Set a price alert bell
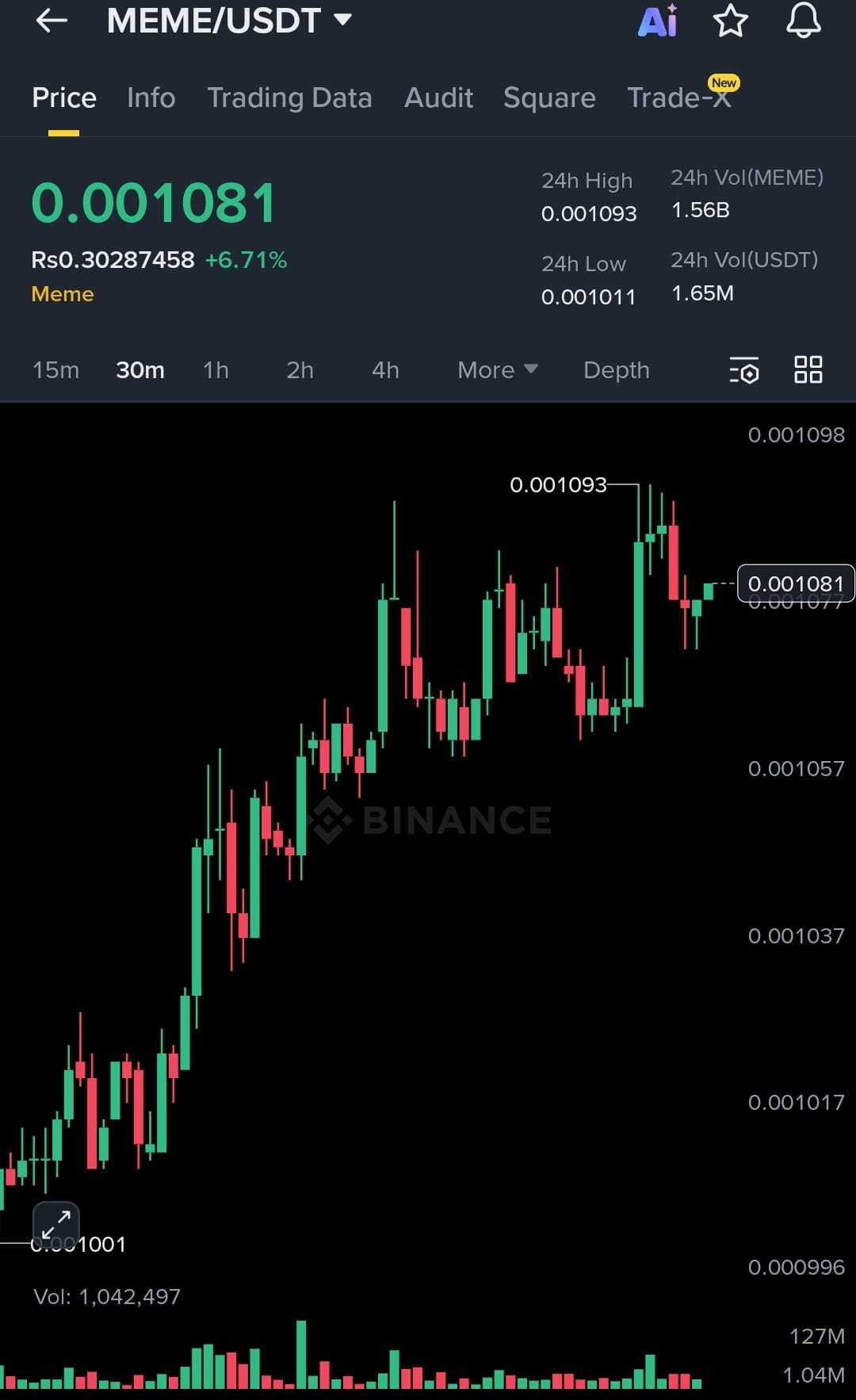The width and height of the screenshot is (856, 1400). point(803,21)
